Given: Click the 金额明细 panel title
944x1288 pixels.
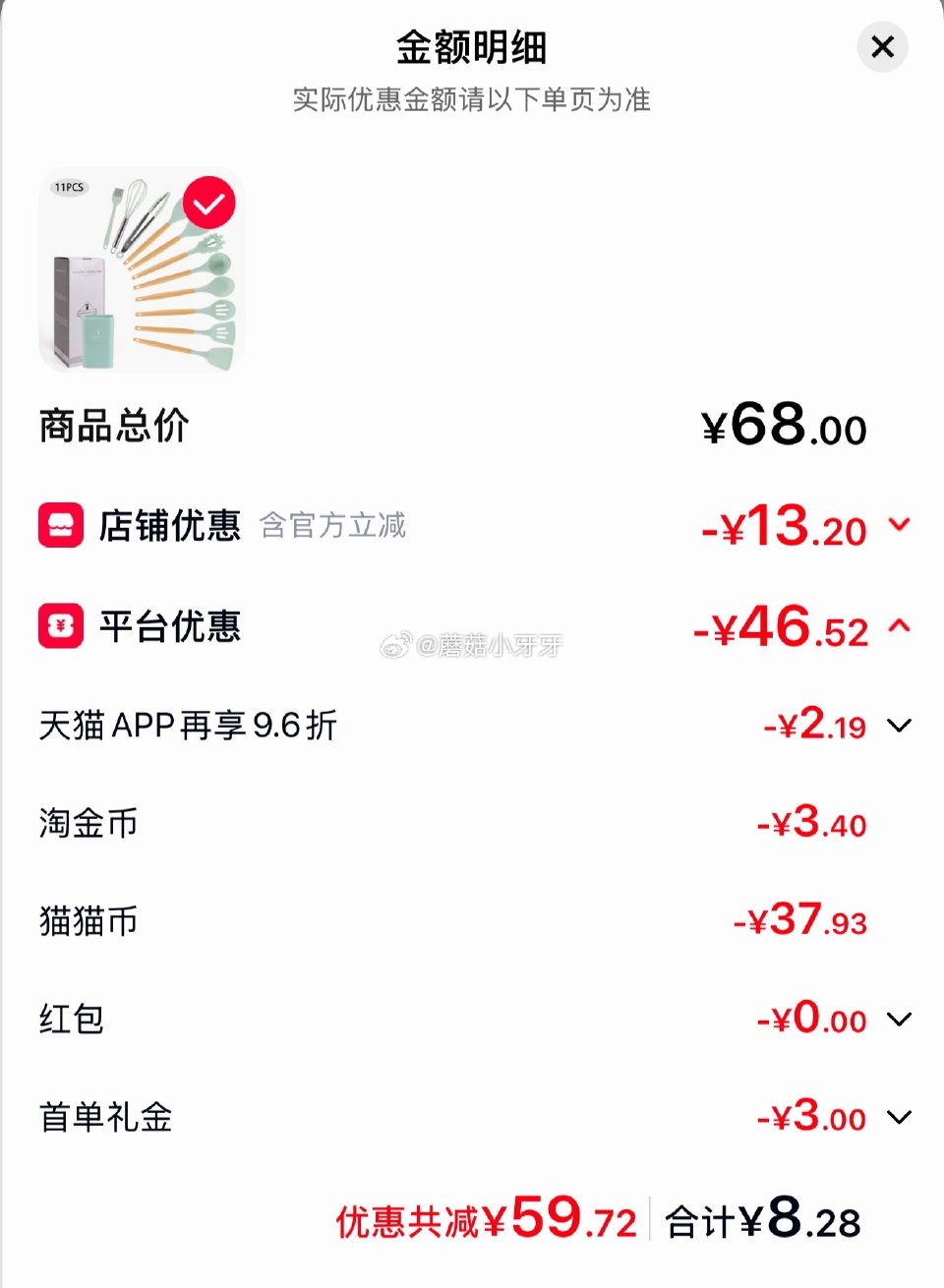Looking at the screenshot, I should 472,45.
